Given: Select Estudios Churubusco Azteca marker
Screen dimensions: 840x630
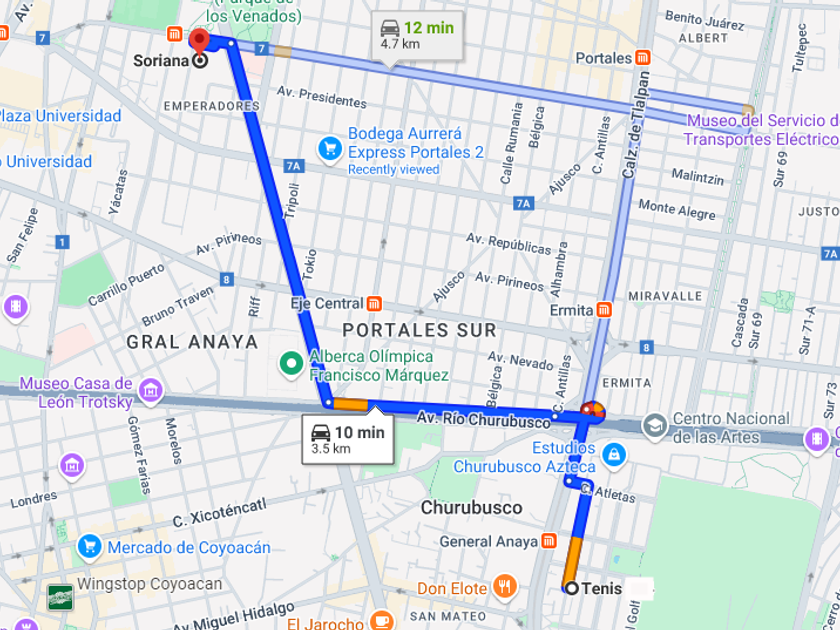Looking at the screenshot, I should point(613,455).
